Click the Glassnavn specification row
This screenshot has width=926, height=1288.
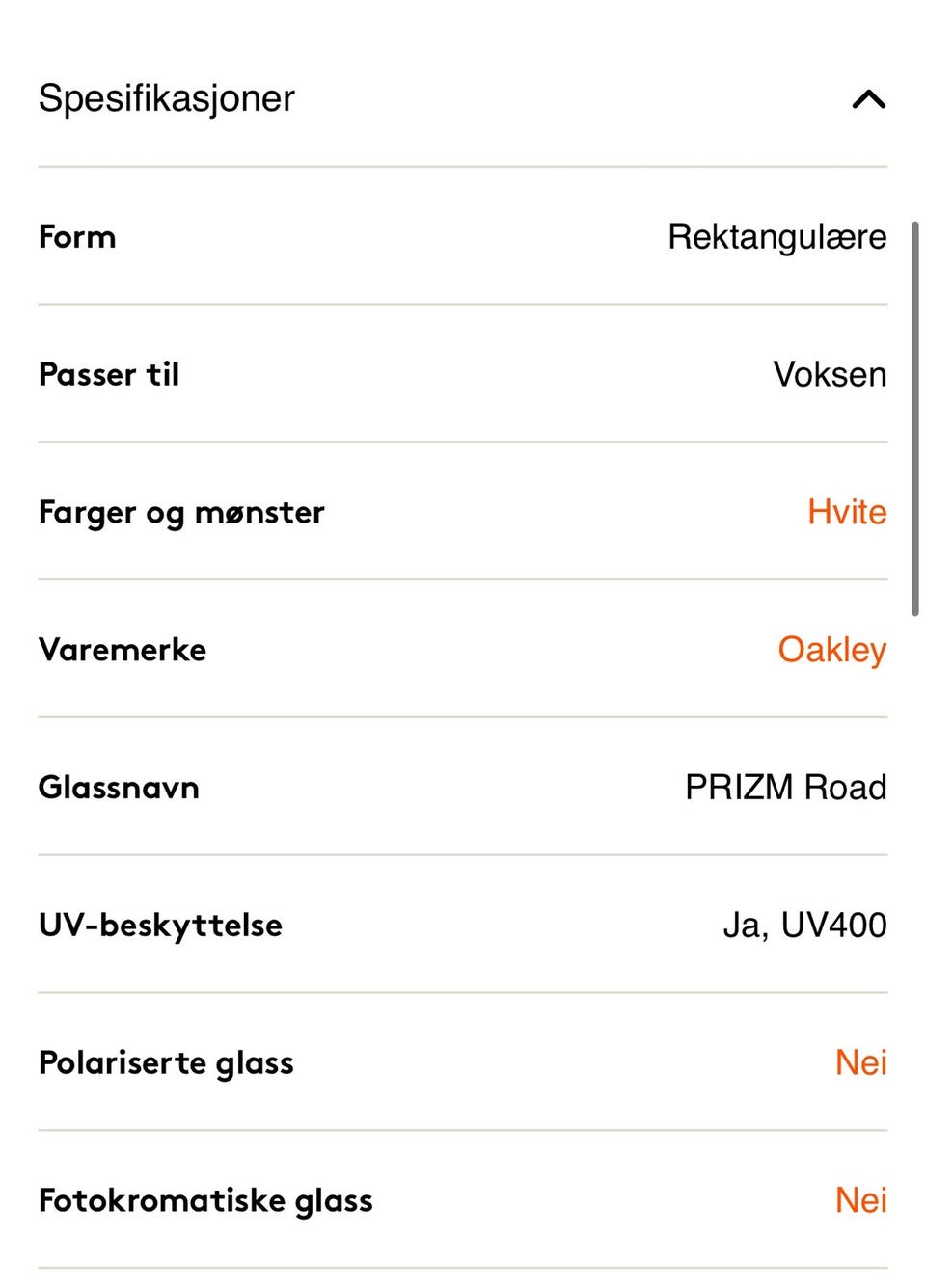pos(463,788)
